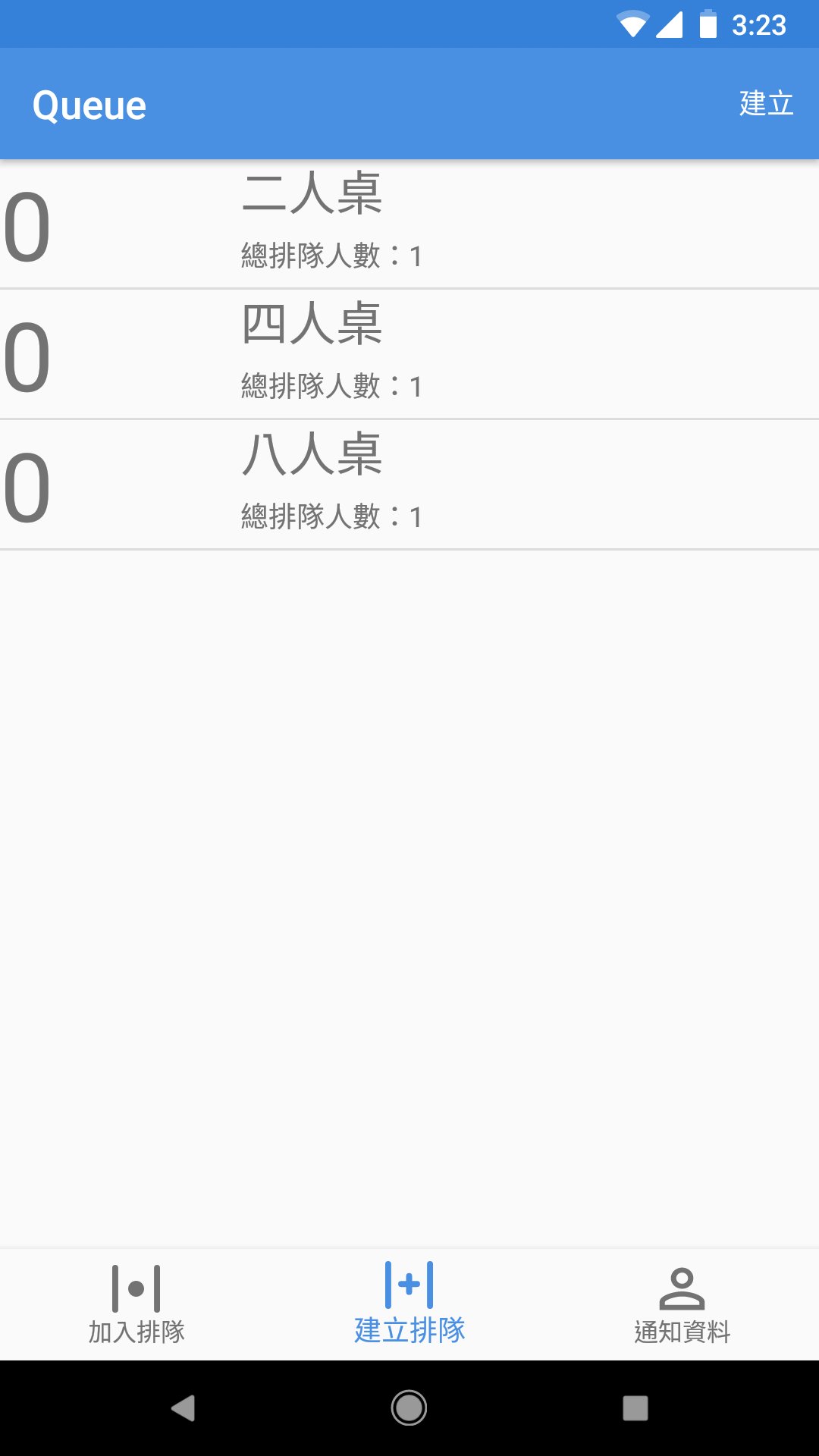
Task: Tap the 建立 button in the app bar
Action: 764,103
